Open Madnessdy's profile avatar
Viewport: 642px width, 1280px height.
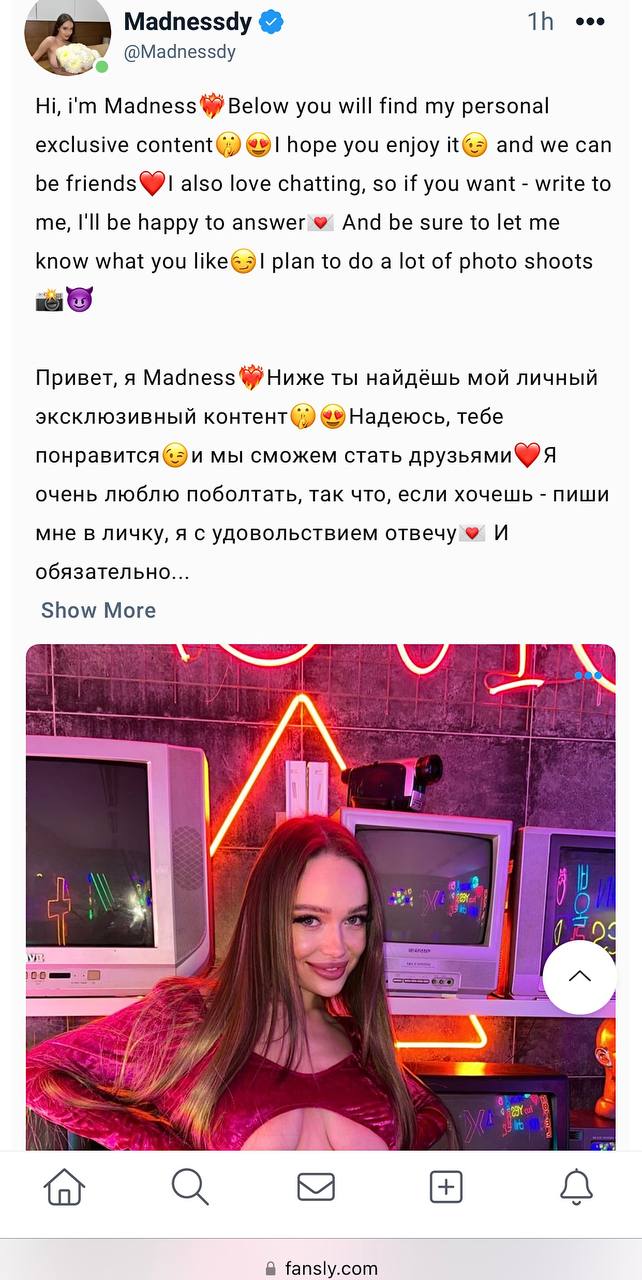67,37
